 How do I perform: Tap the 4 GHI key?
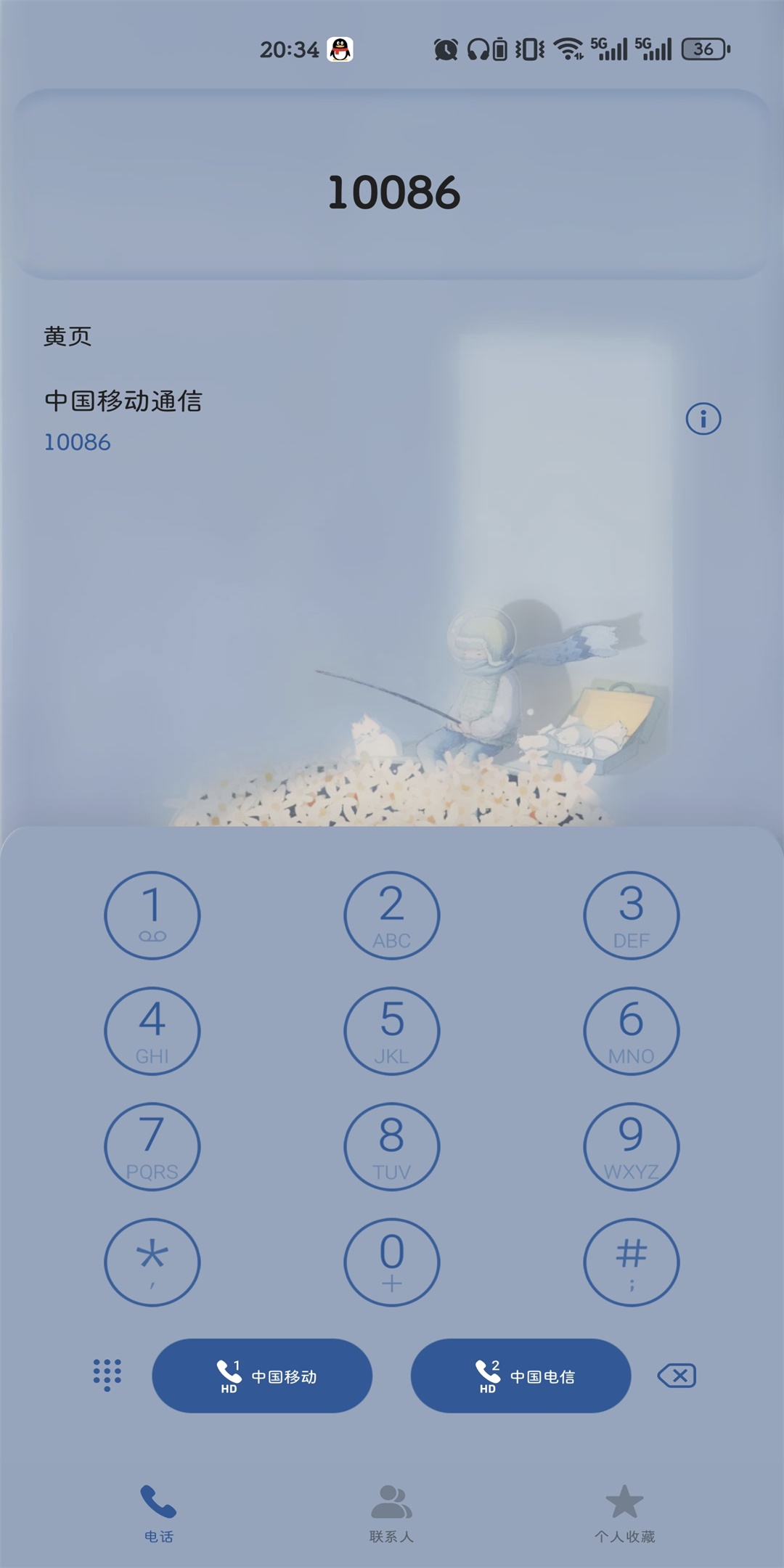pos(152,1030)
